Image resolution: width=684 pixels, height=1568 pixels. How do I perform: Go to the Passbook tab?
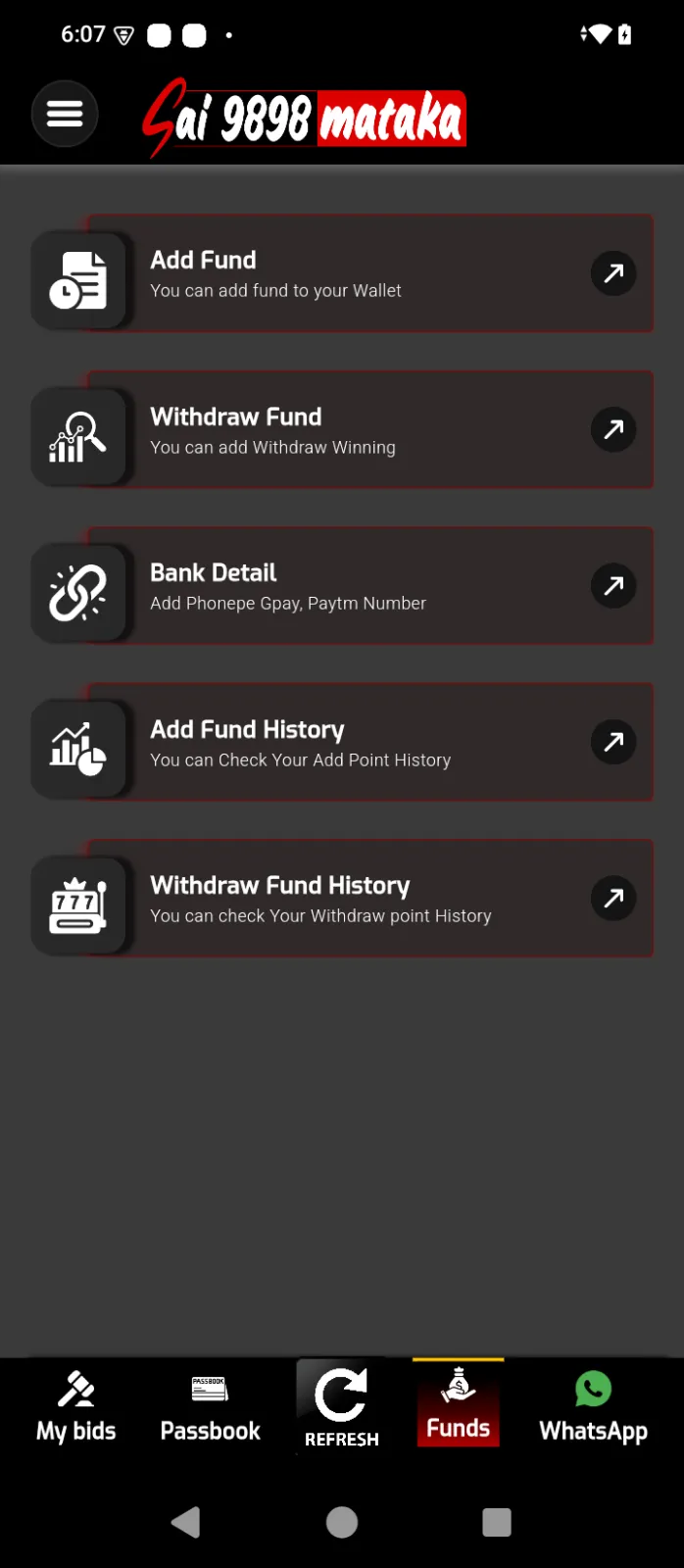pos(210,1408)
